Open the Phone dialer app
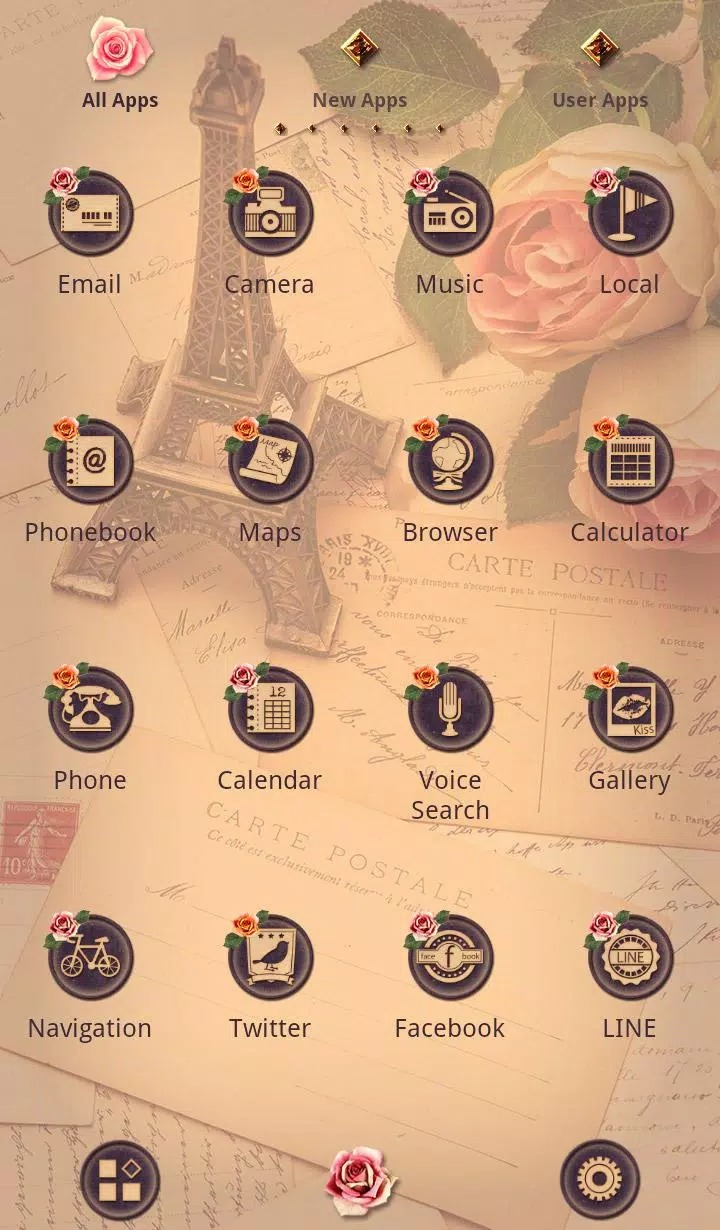The width and height of the screenshot is (720, 1230). (x=90, y=710)
